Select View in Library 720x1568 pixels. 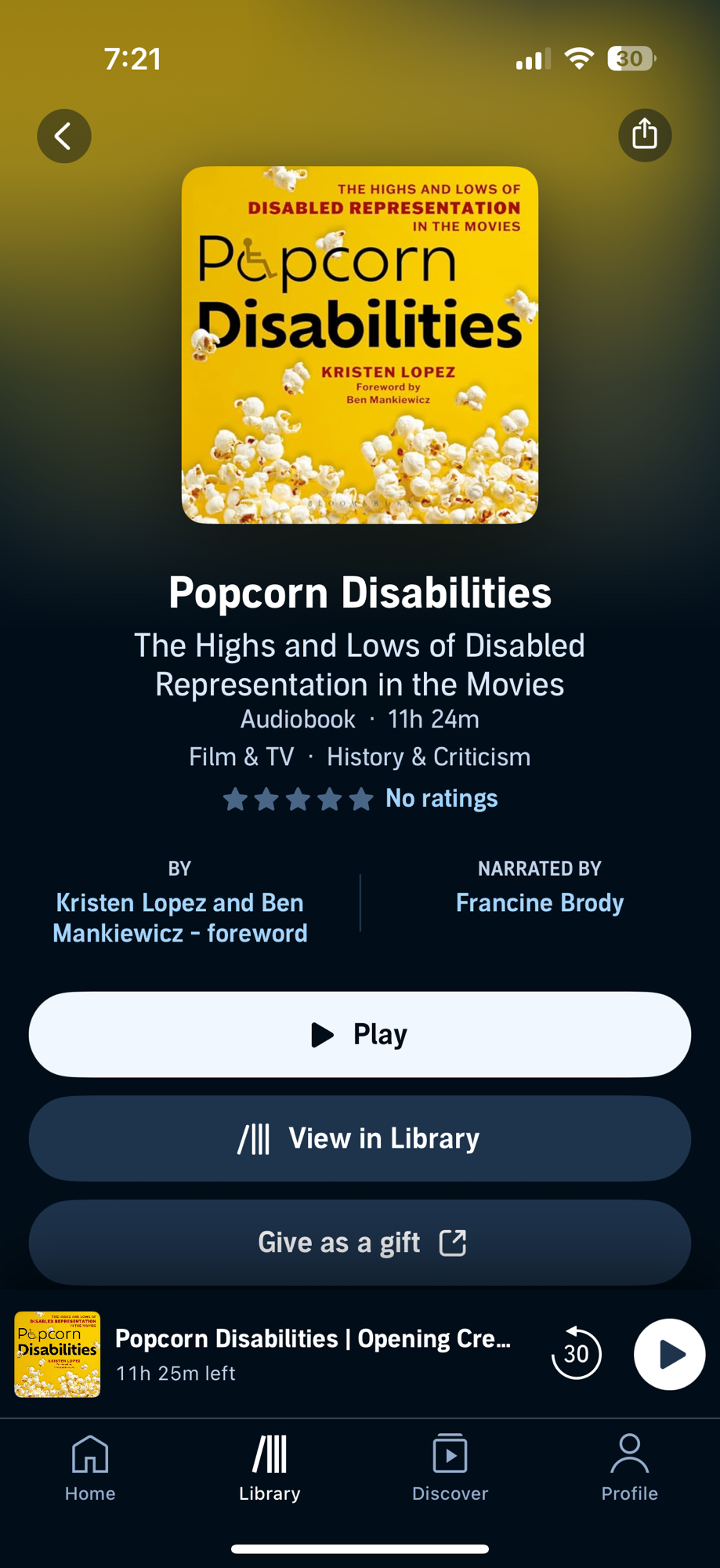[x=360, y=1138]
